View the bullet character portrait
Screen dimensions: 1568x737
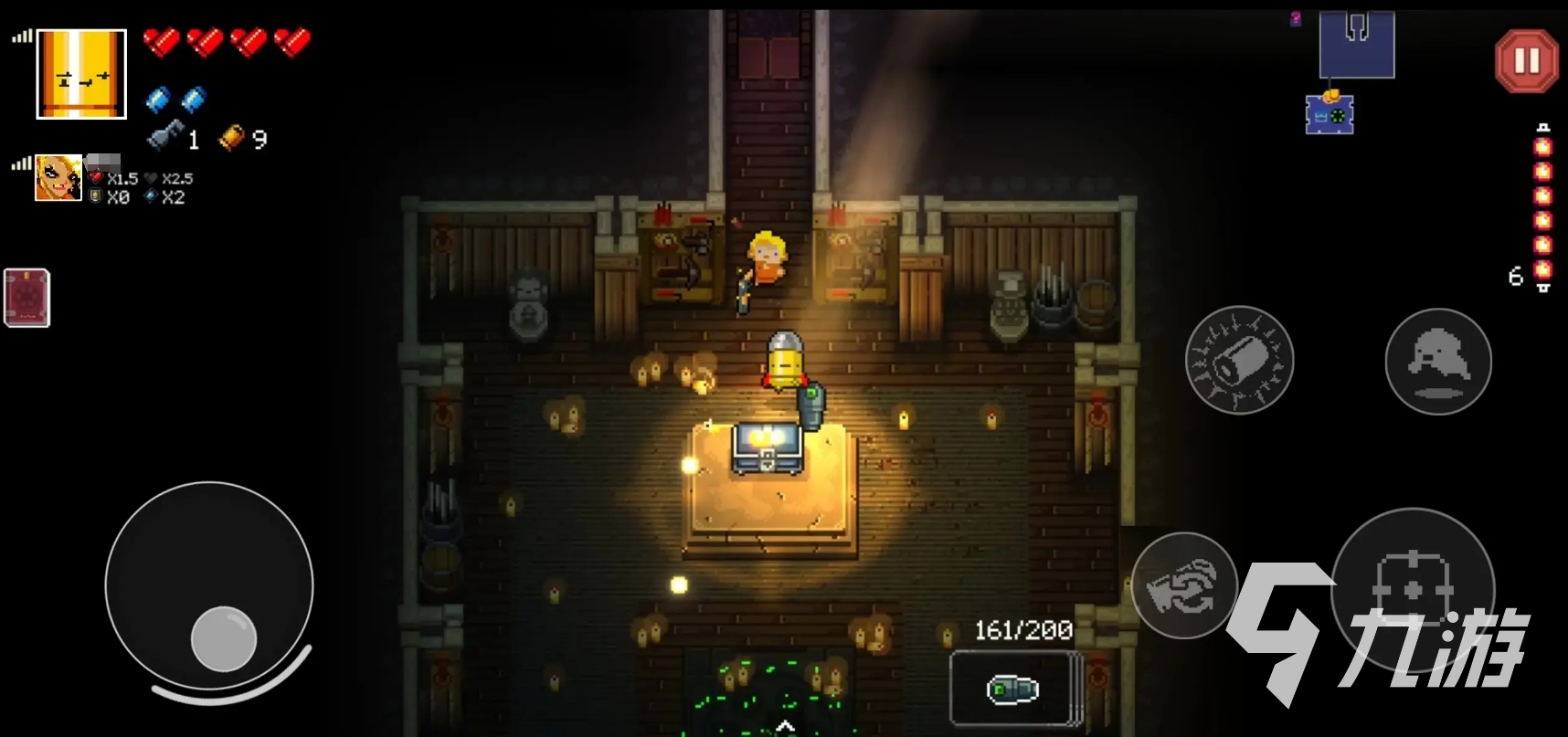coord(81,74)
